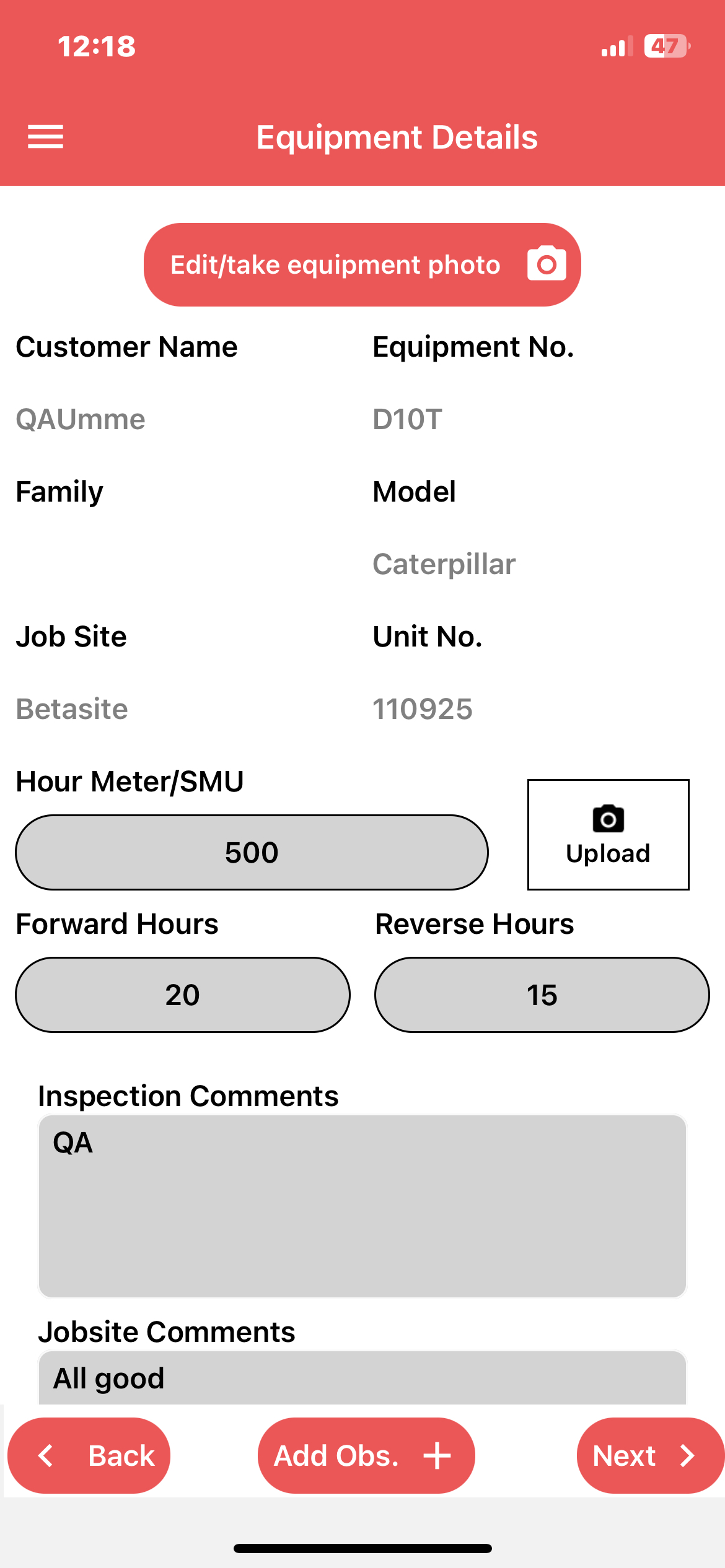Edit the Forward Hours field
The image size is (725, 1568).
point(182,995)
